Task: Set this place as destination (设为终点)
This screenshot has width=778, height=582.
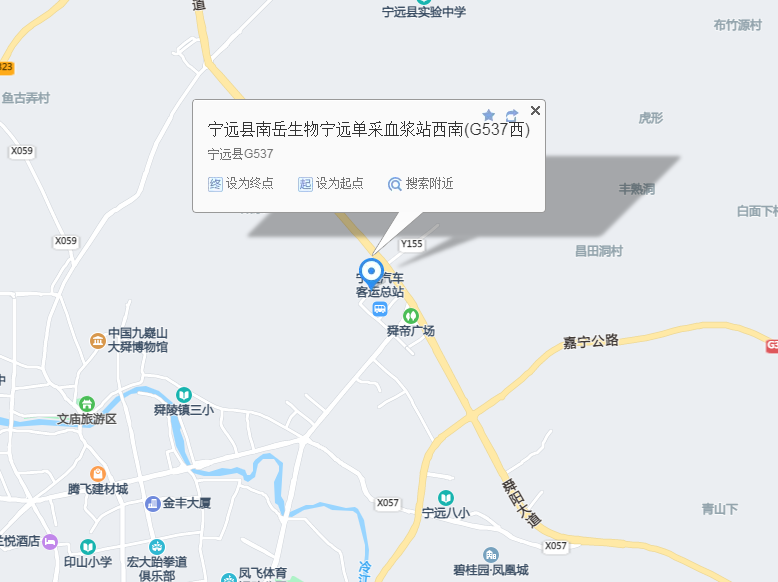Action: (240, 184)
